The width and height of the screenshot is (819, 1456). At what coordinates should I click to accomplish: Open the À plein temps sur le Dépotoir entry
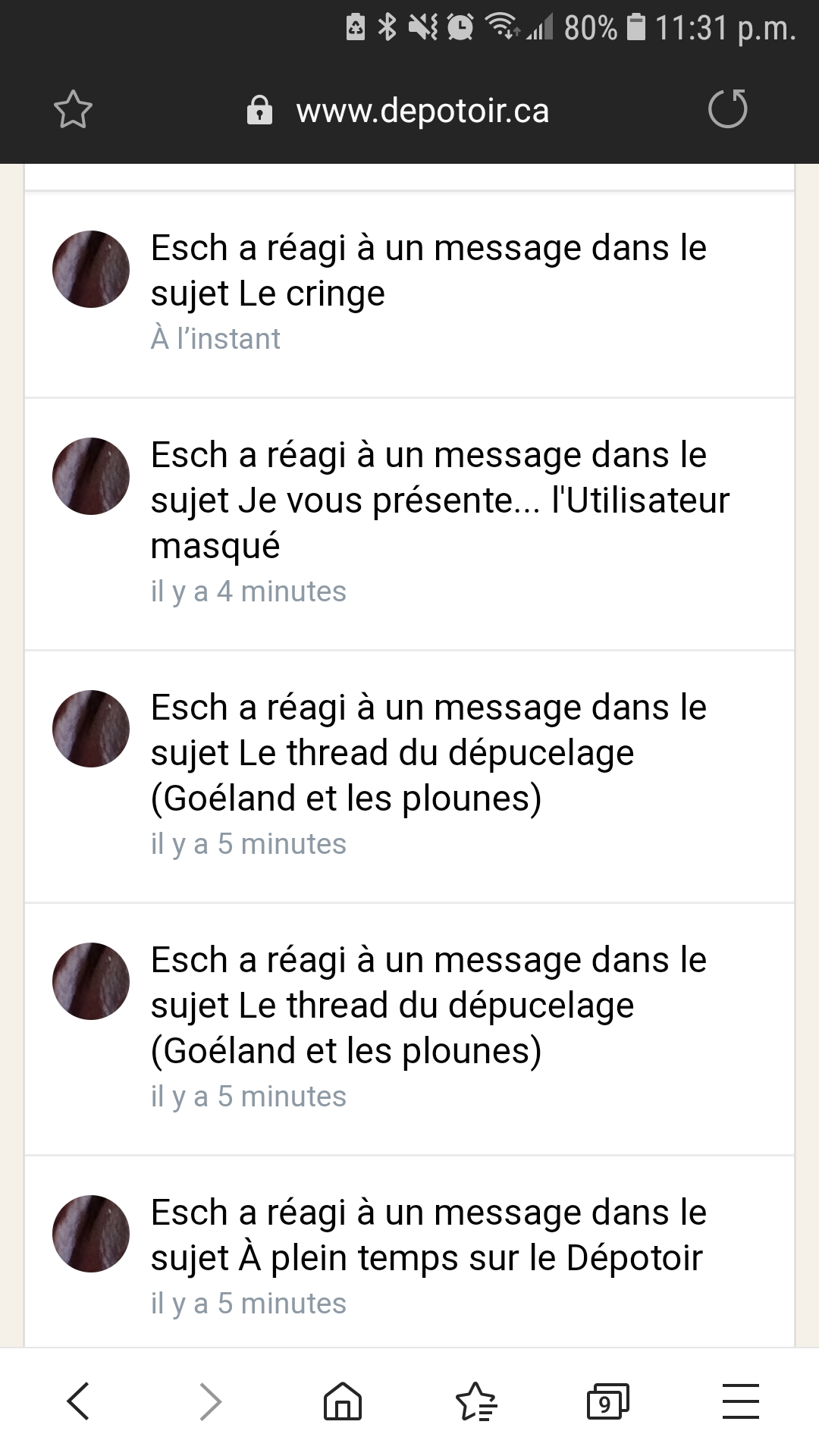coord(409,1251)
